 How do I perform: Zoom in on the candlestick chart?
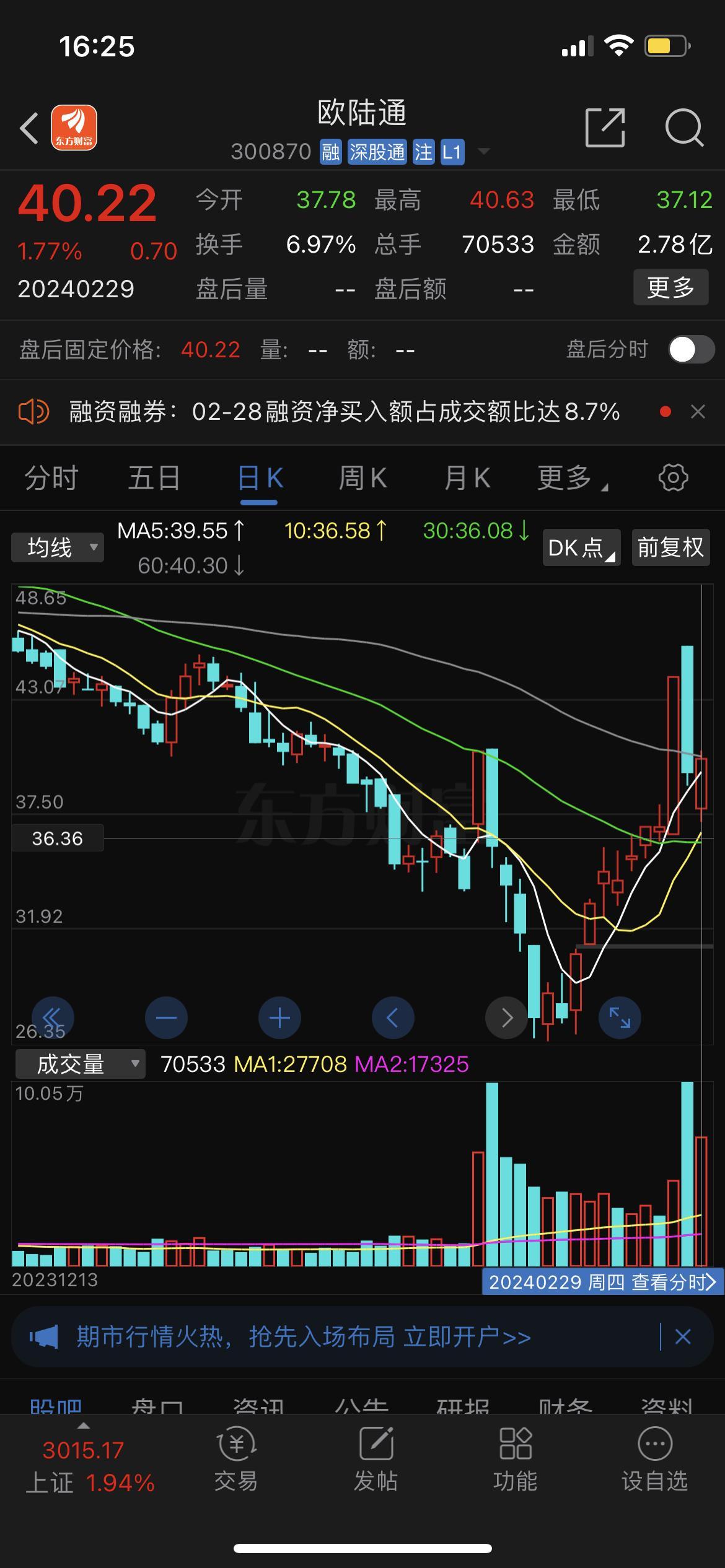click(x=279, y=1017)
